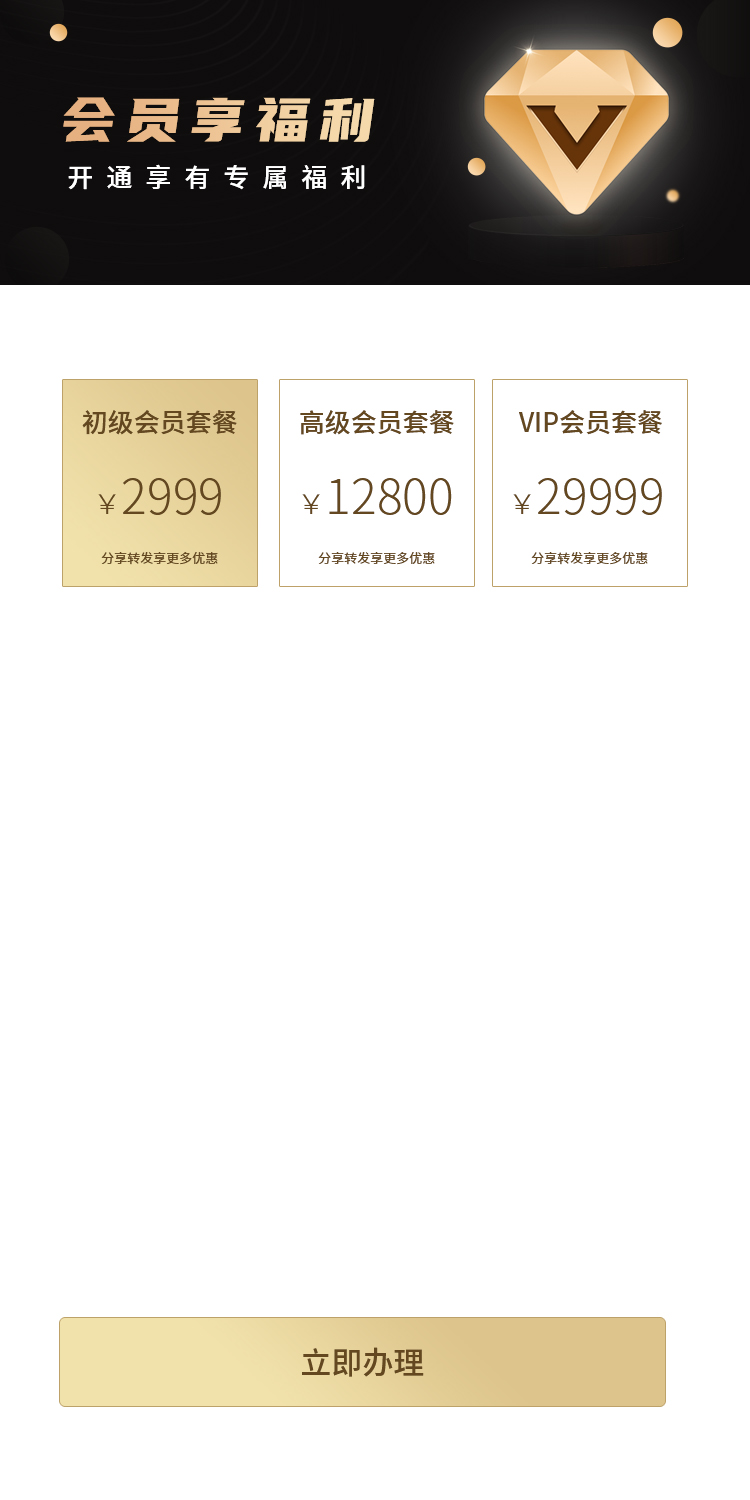
Task: Choose the 高级会员套餐 ¥12800 plan
Action: tap(377, 483)
